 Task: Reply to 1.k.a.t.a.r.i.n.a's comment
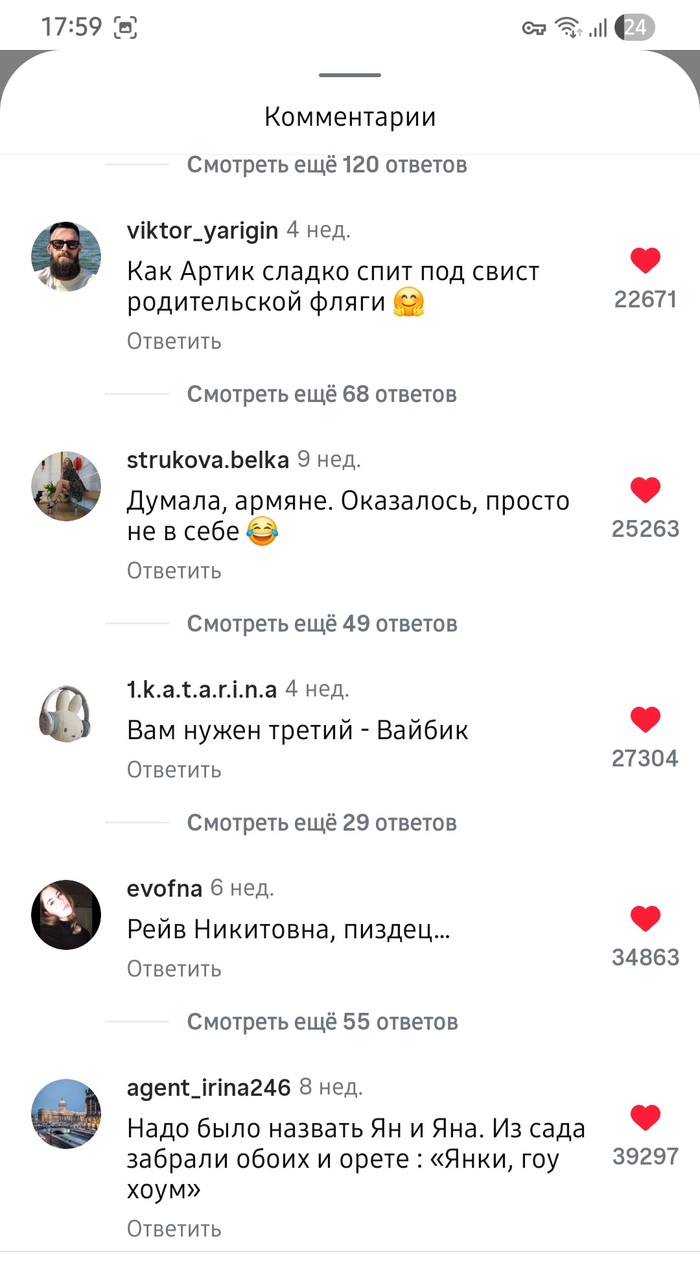174,770
